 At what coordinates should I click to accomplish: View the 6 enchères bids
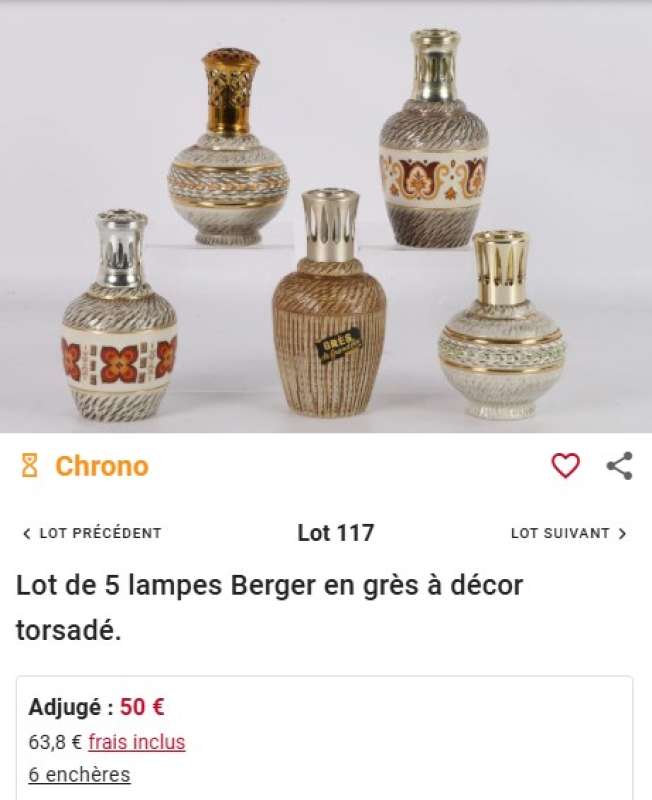click(x=79, y=774)
